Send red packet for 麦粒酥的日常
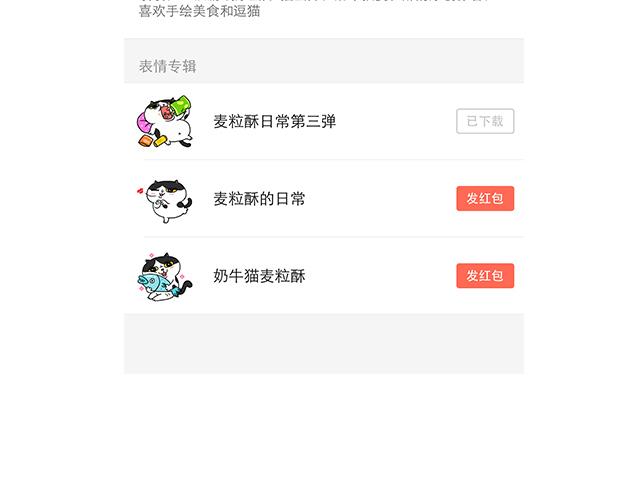This screenshot has height=500, width=640. pyautogui.click(x=485, y=198)
